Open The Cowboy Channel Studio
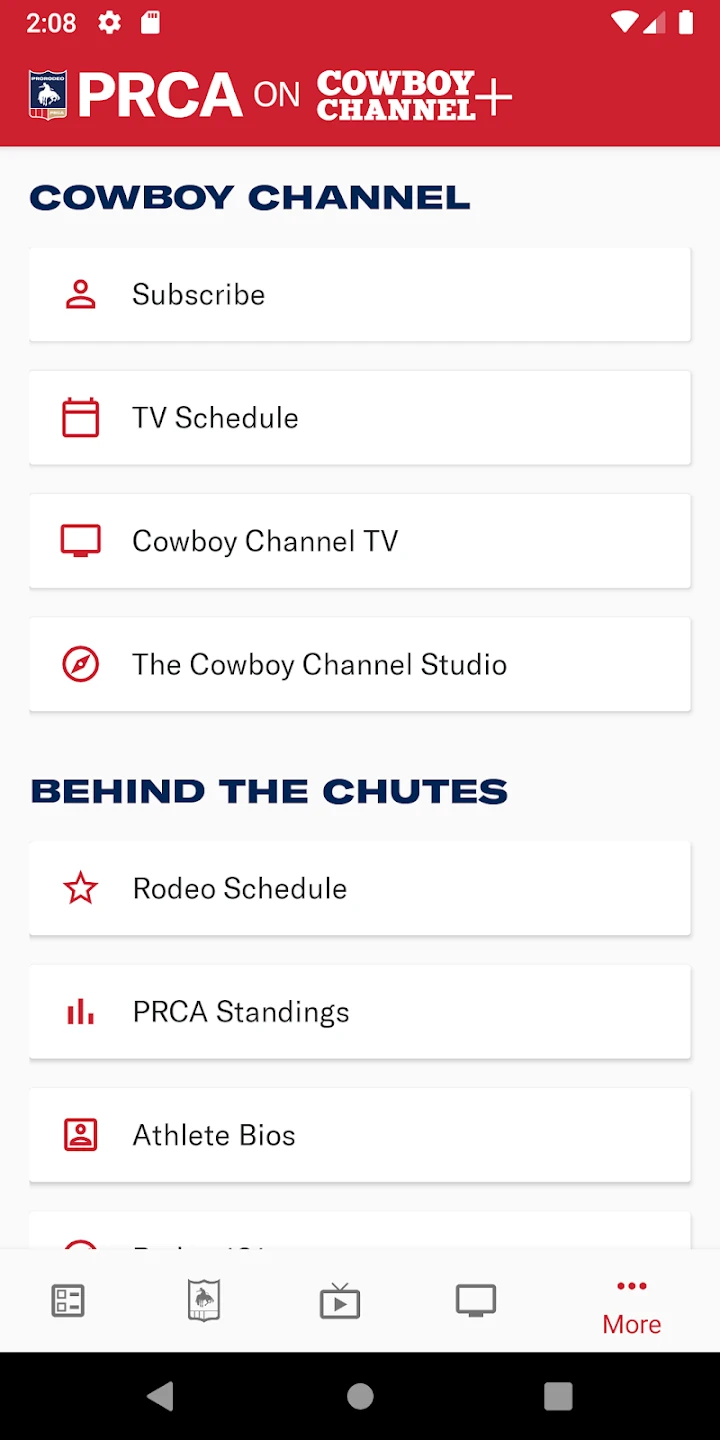 pos(359,665)
